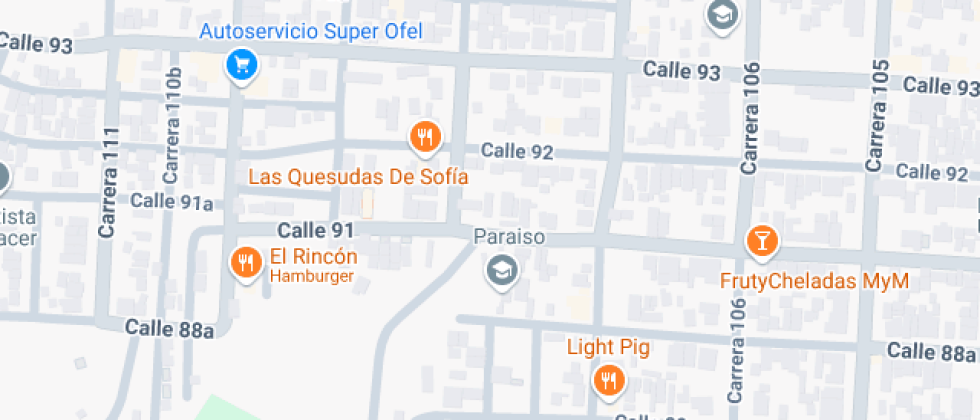
Task: Tap the school marker near Carrera 106
Action: [721, 14]
